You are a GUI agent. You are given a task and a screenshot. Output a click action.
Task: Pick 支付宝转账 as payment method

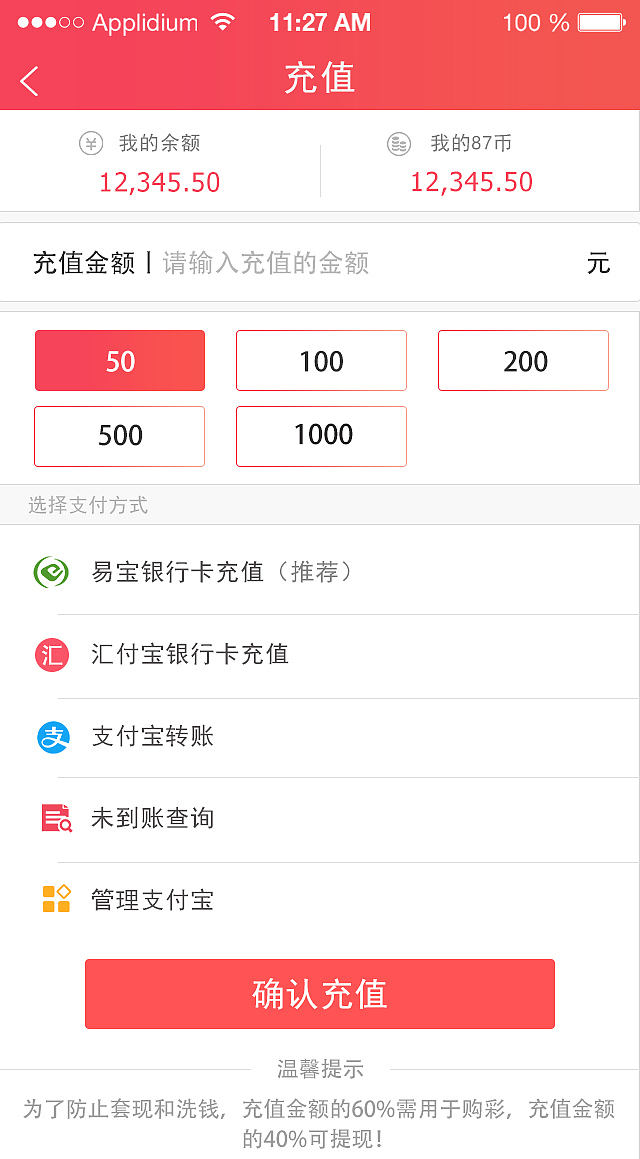(320, 737)
